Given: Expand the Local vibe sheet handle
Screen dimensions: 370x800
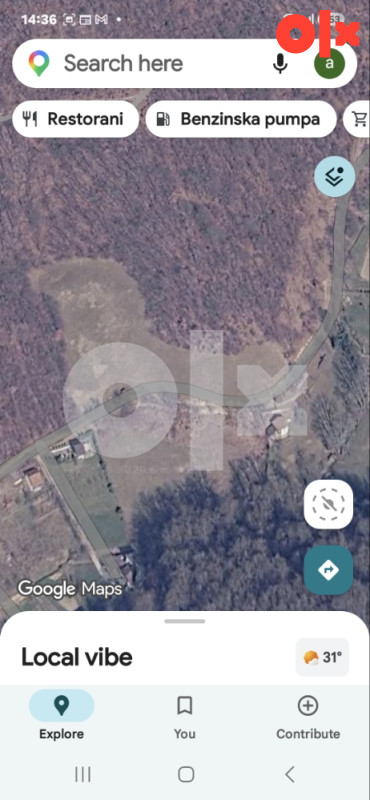Looking at the screenshot, I should point(185,621).
